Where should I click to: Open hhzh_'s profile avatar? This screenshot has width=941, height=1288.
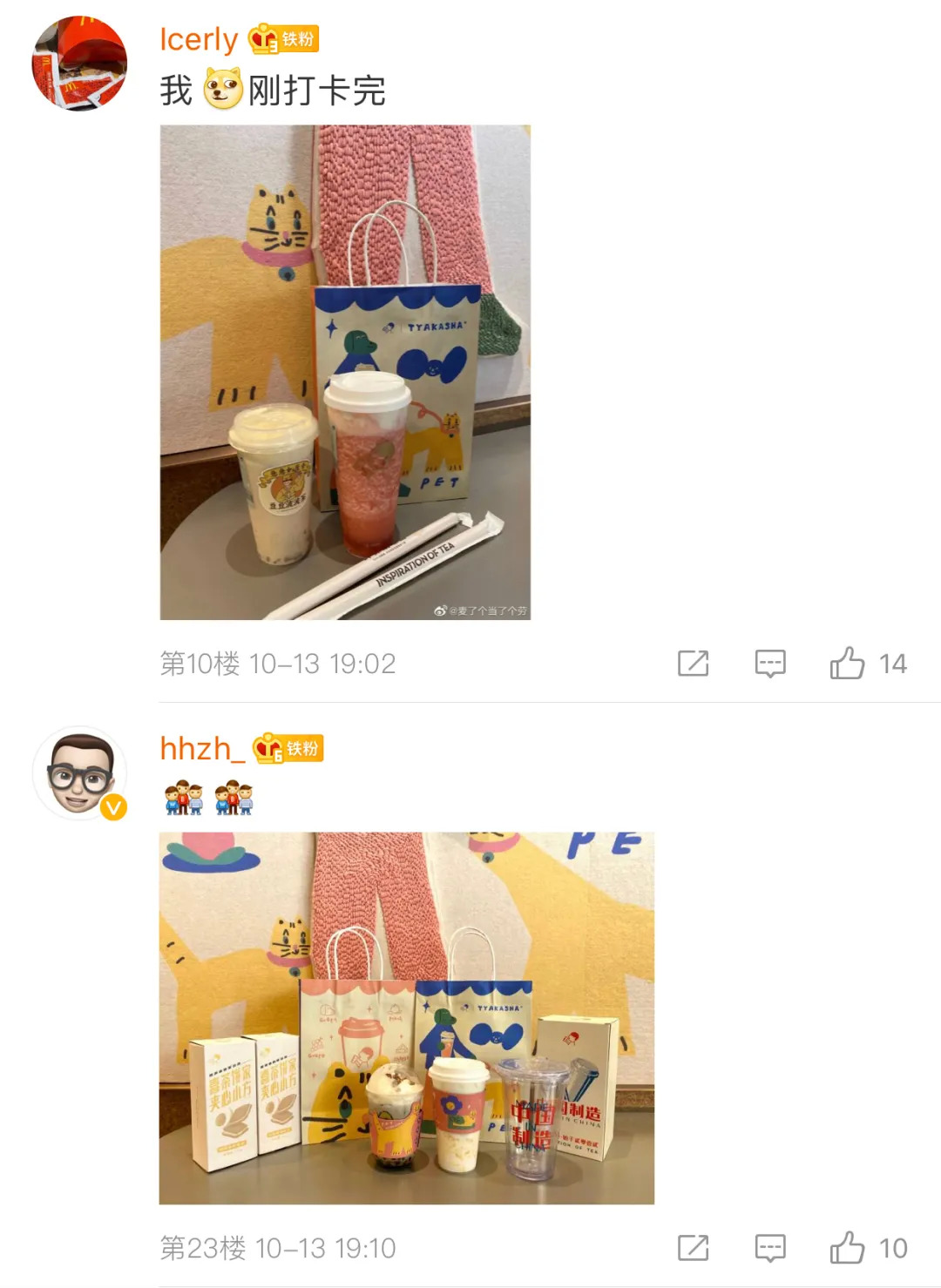point(79,773)
